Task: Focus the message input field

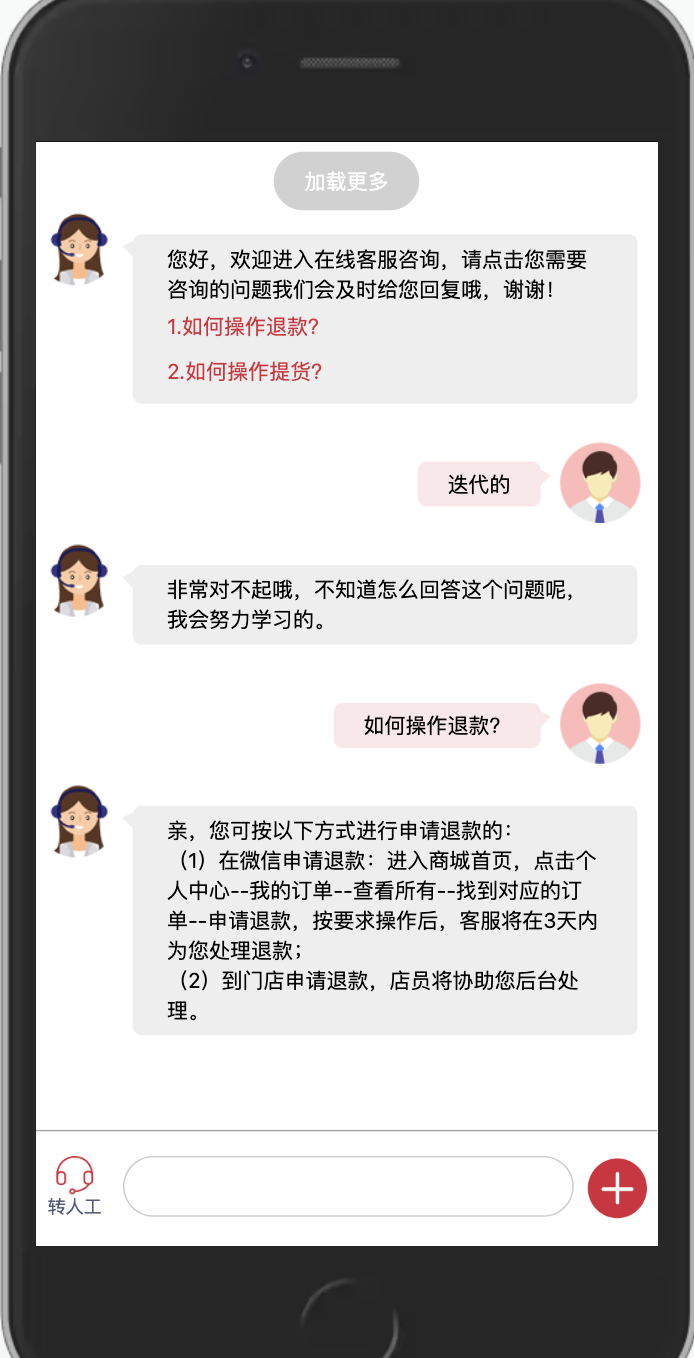Action: click(348, 1187)
